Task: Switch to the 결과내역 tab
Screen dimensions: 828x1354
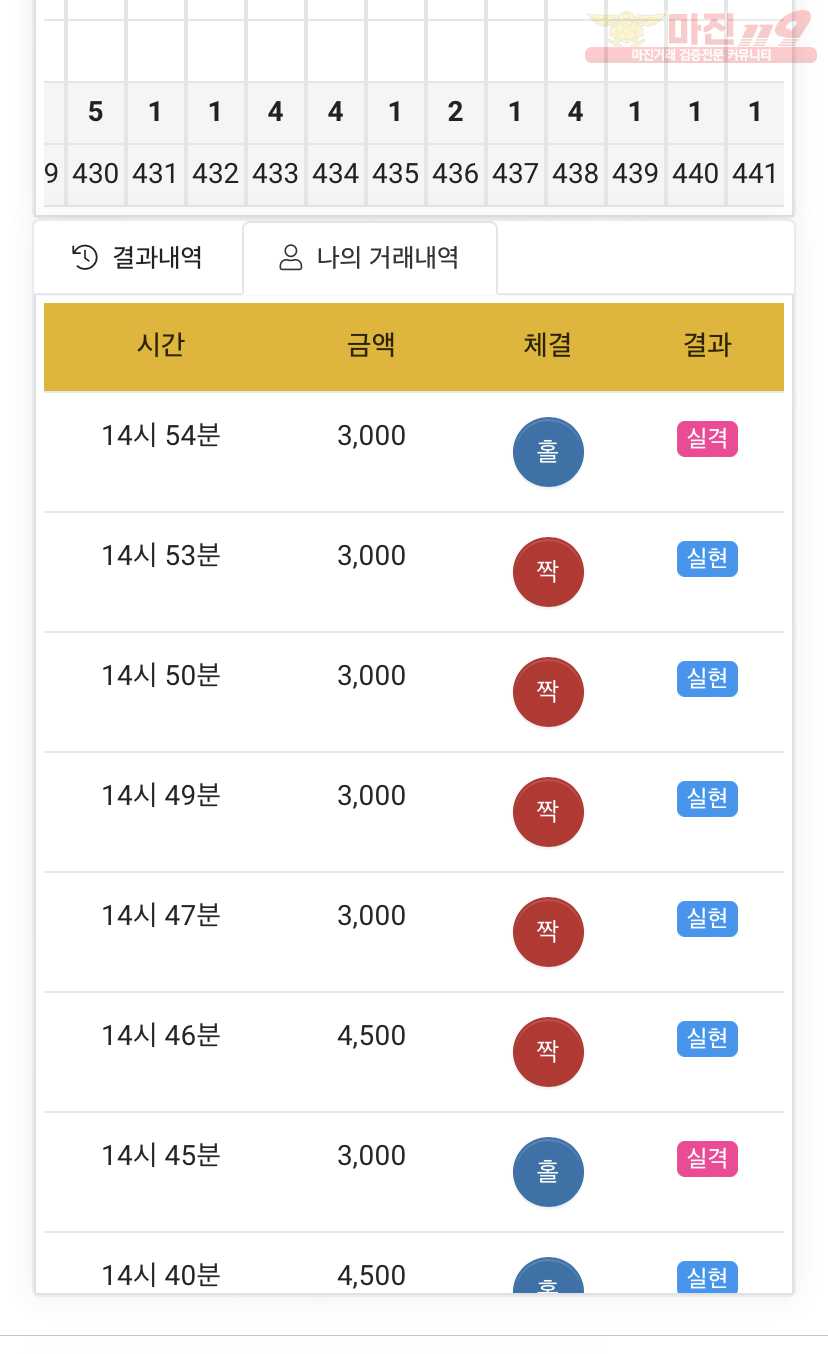Action: click(x=138, y=257)
